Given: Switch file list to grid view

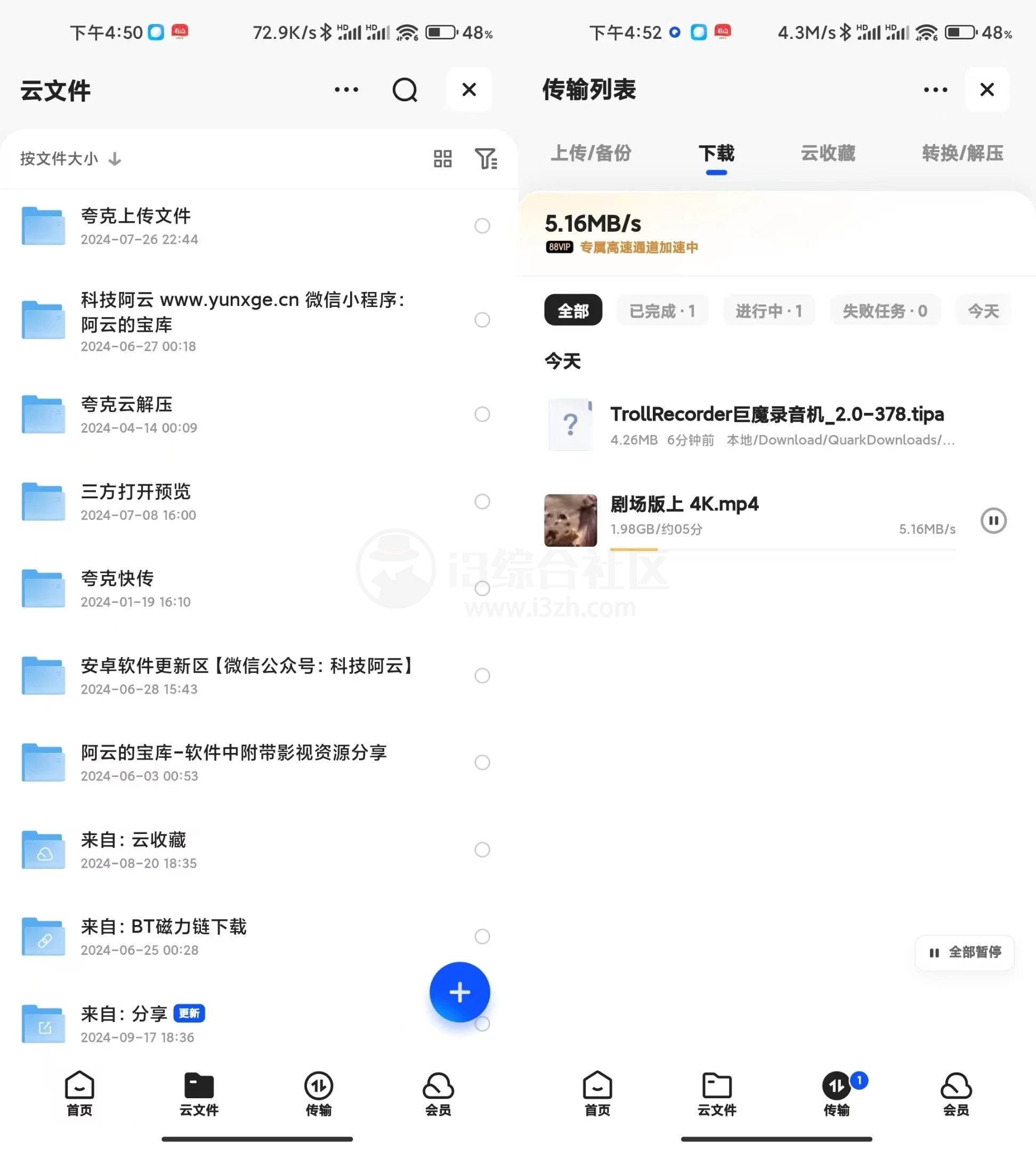Looking at the screenshot, I should pyautogui.click(x=442, y=159).
